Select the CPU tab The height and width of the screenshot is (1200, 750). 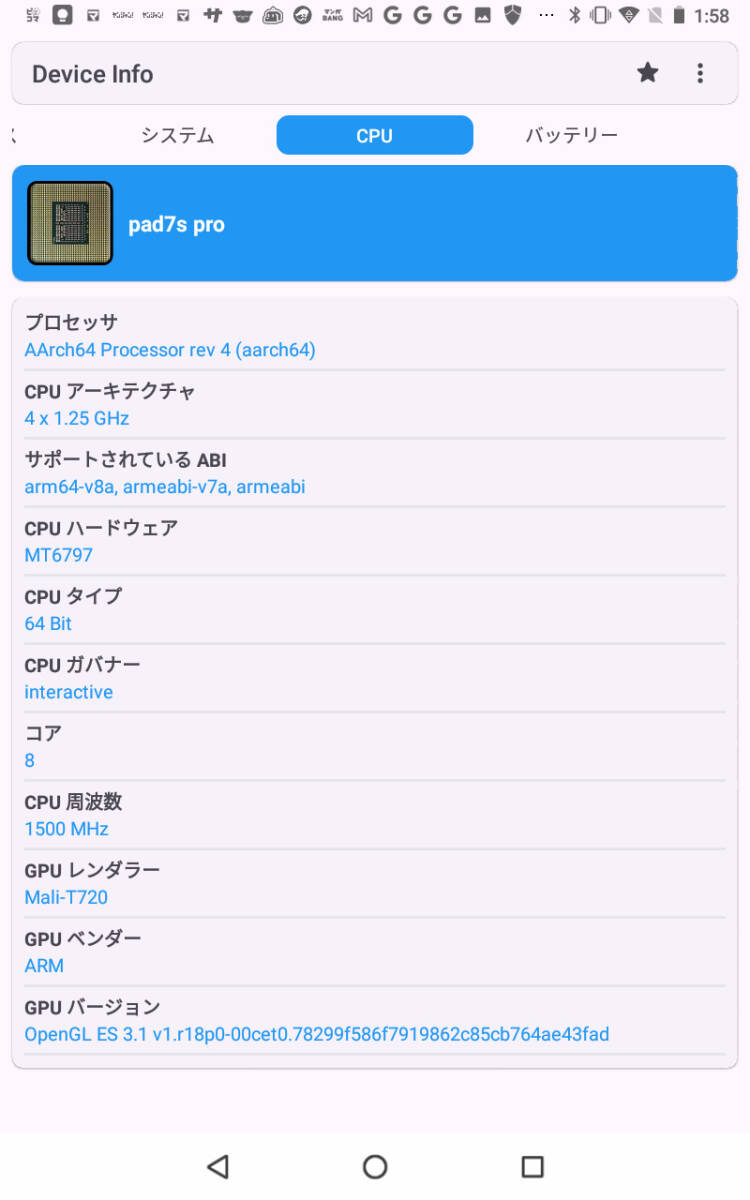[x=374, y=135]
